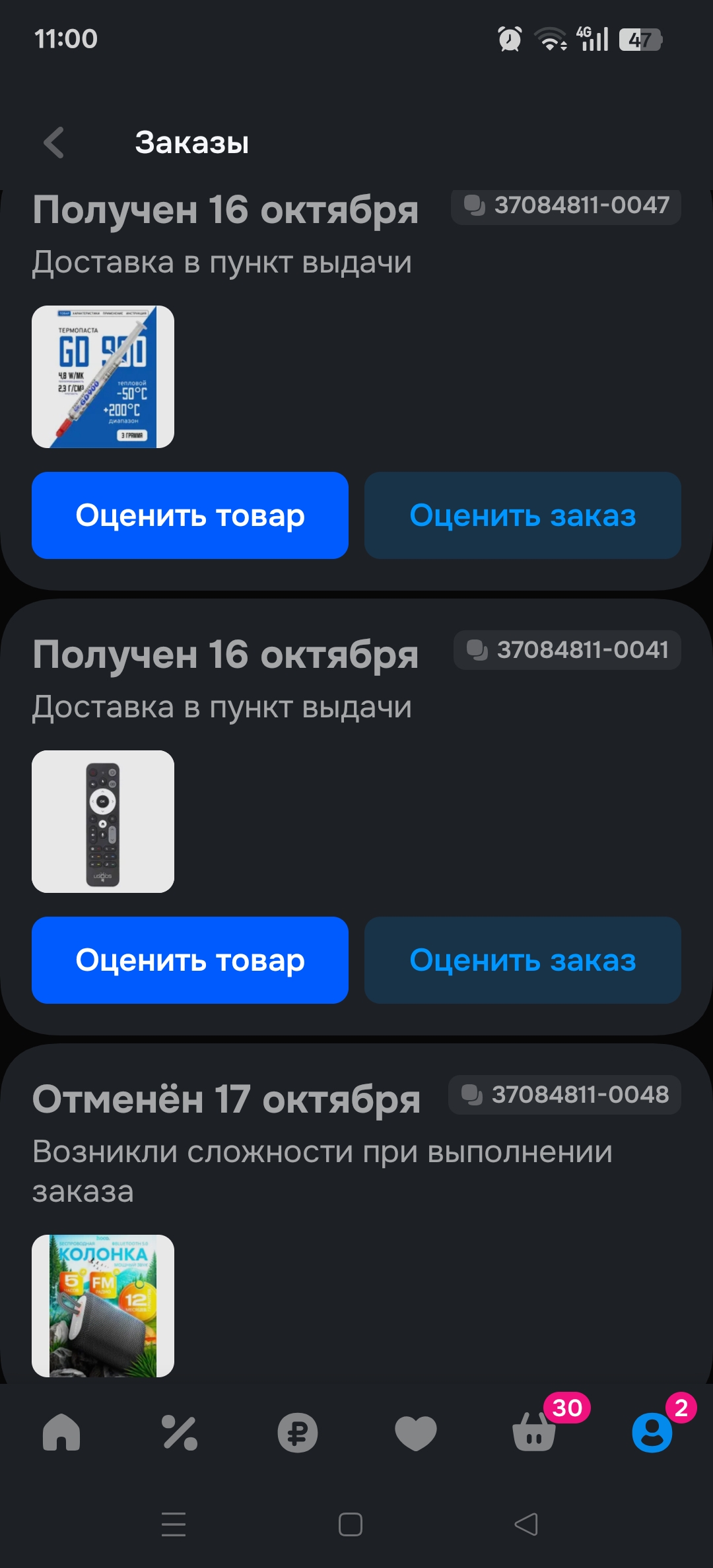Copy cancelled order number 37084811-0048

click(x=564, y=1095)
